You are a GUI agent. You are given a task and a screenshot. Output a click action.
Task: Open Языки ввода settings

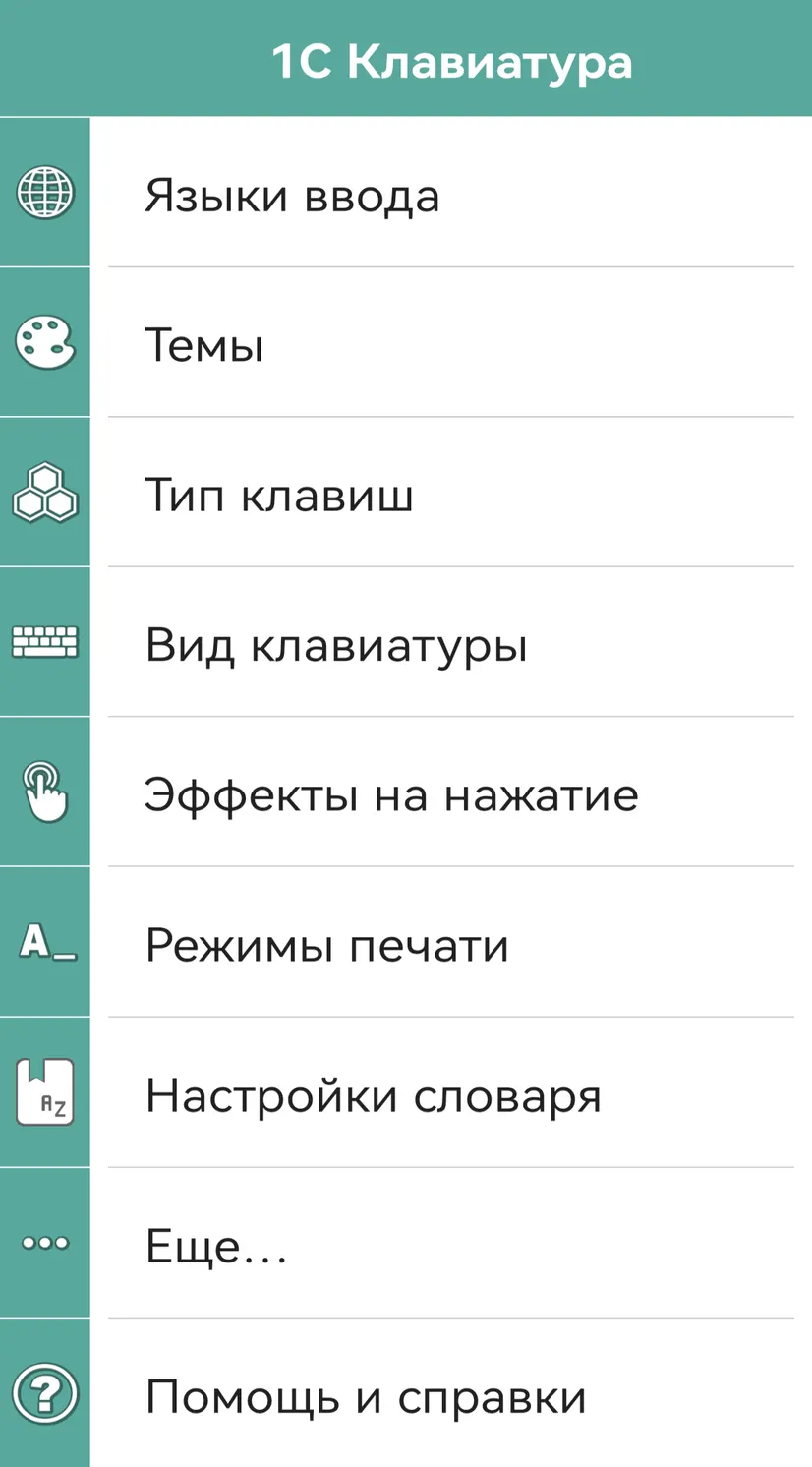[406, 193]
